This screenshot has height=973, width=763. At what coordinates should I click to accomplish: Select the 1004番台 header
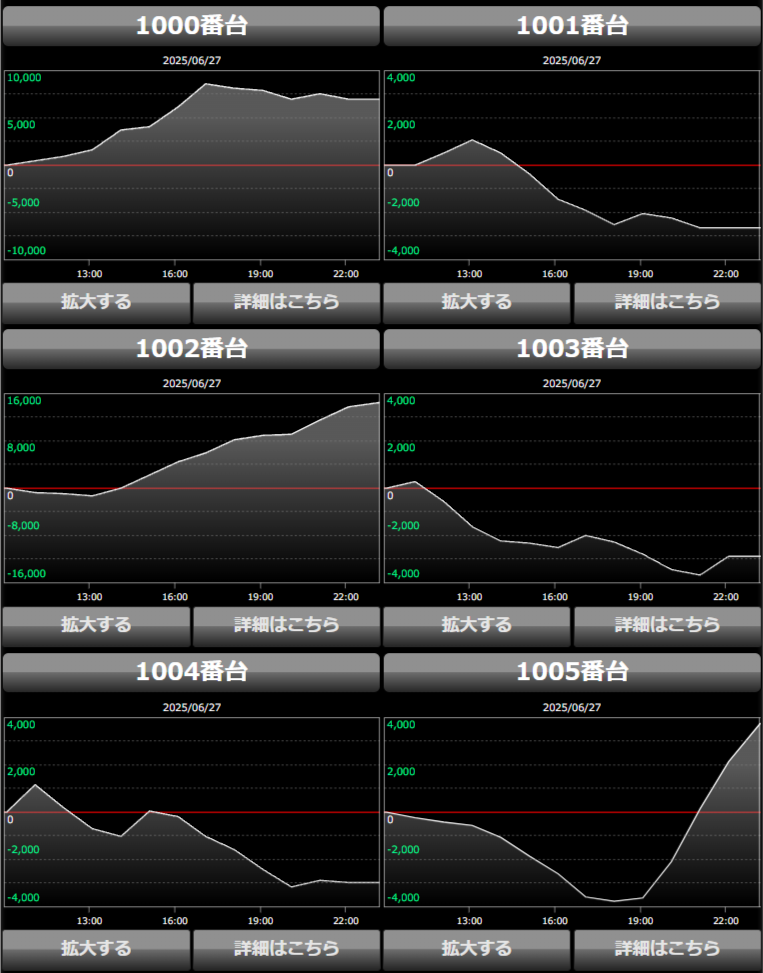tap(191, 672)
